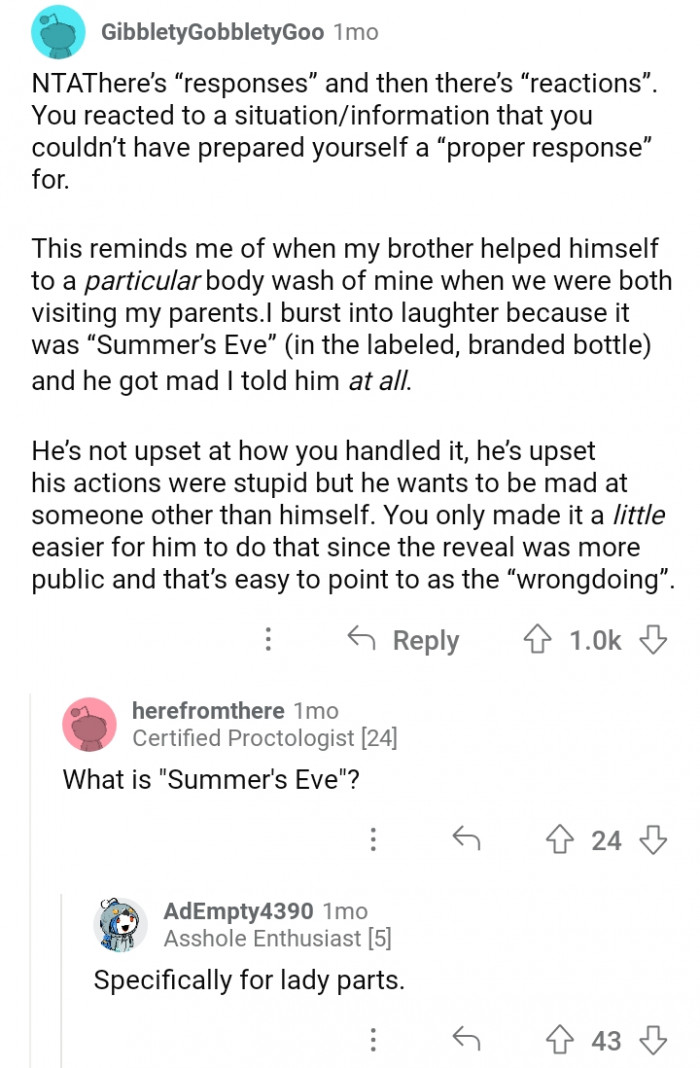Downvote GibbletyGobbletyGoo's comment
This screenshot has width=700, height=1068.
click(x=653, y=640)
